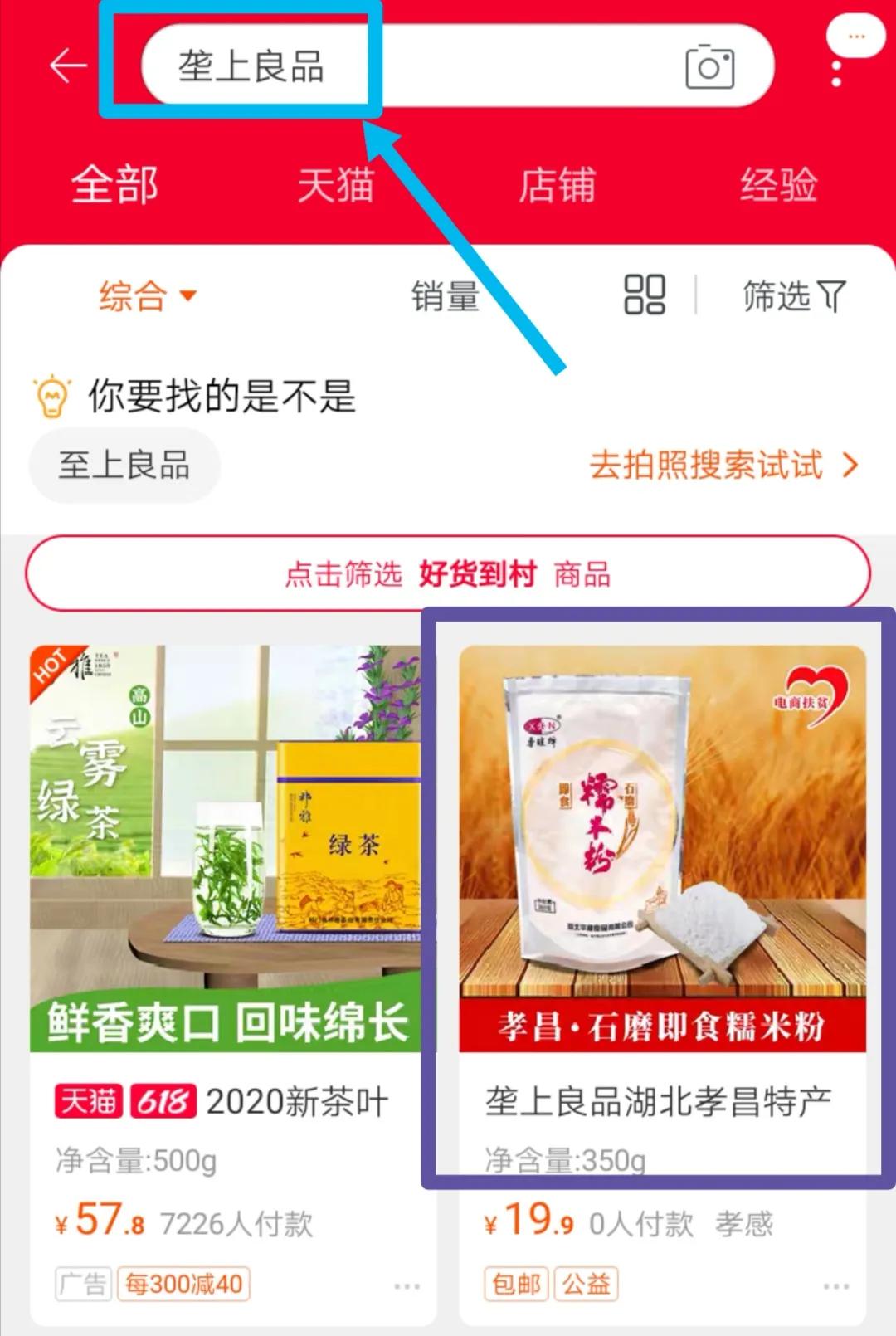Tap the 每300减40 coupon badge

[183, 1284]
